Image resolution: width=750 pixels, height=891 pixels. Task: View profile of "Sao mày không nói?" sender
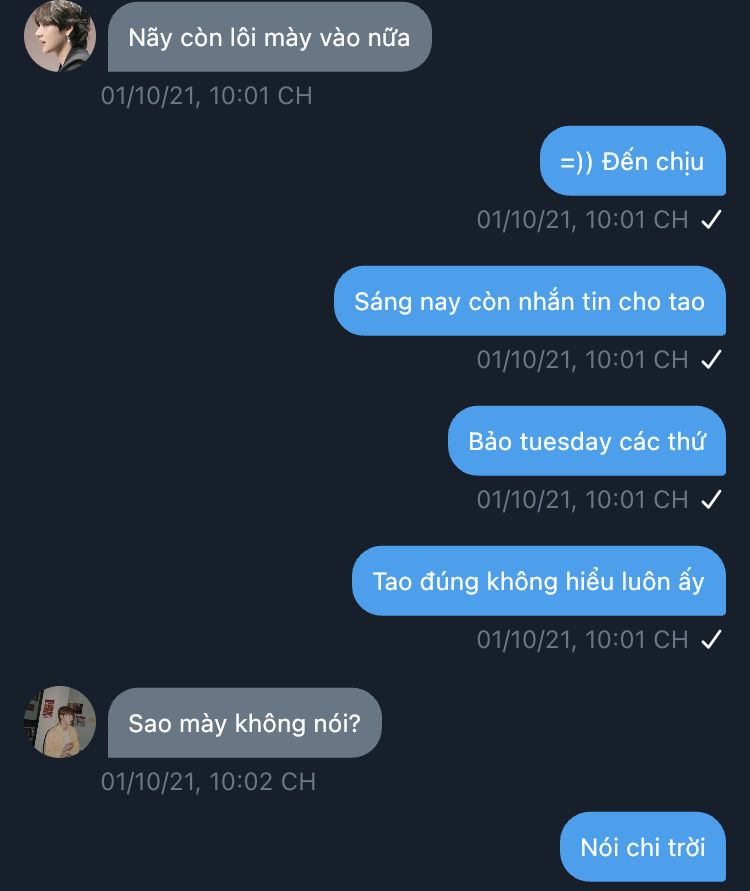pyautogui.click(x=60, y=722)
